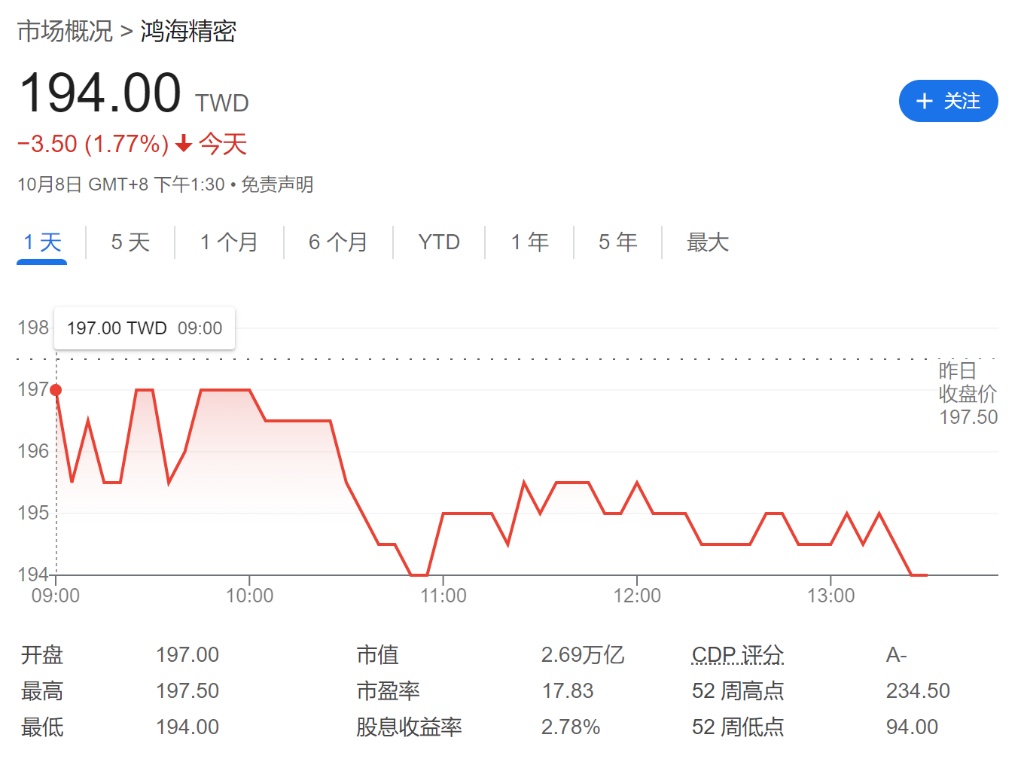
Task: Show the 1 年 chart
Action: point(529,242)
